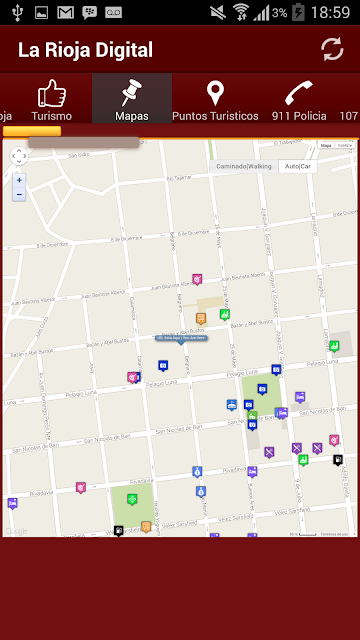Switch map view to Mapa

click(326, 145)
